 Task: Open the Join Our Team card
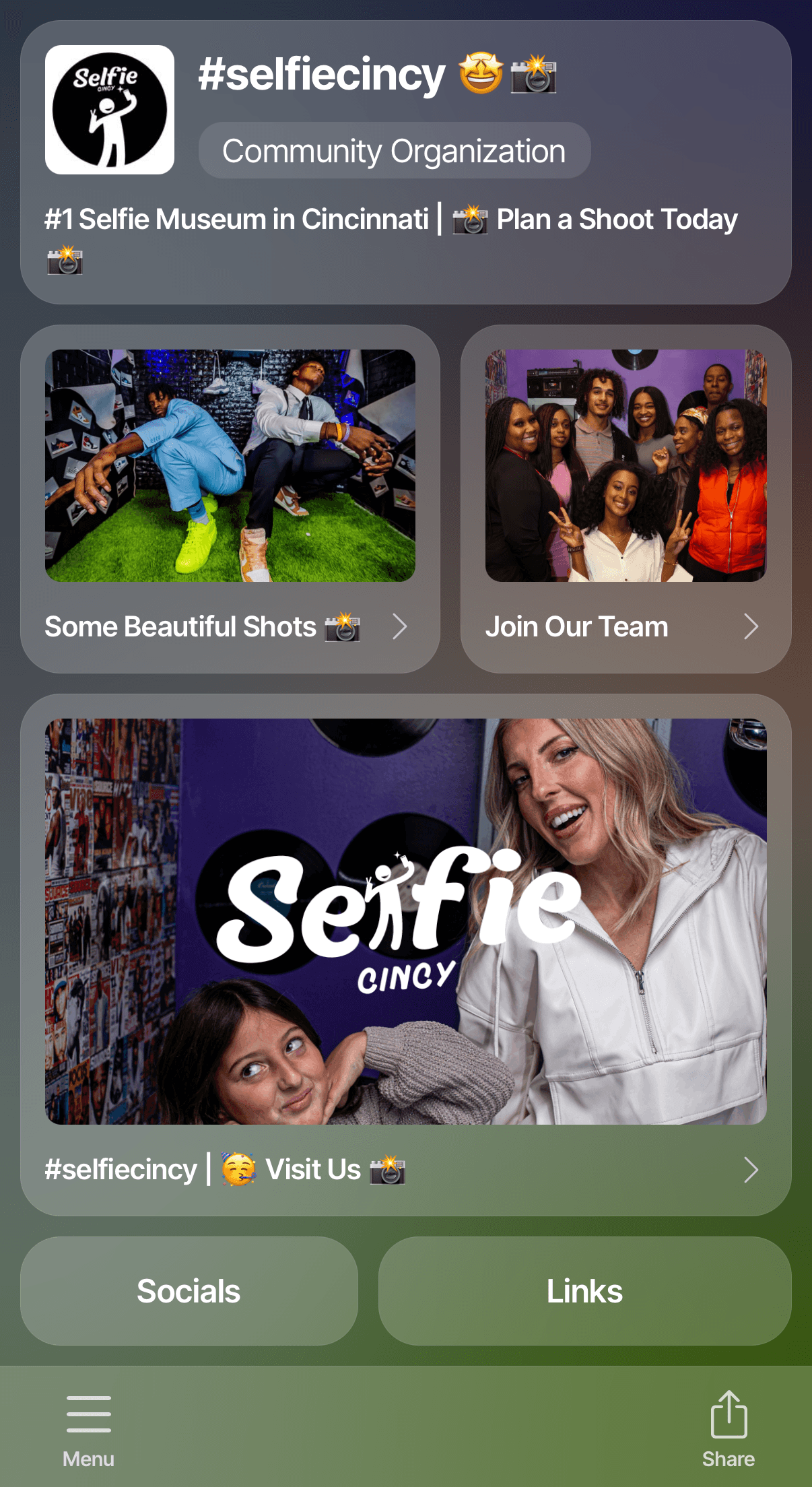pyautogui.click(x=625, y=499)
